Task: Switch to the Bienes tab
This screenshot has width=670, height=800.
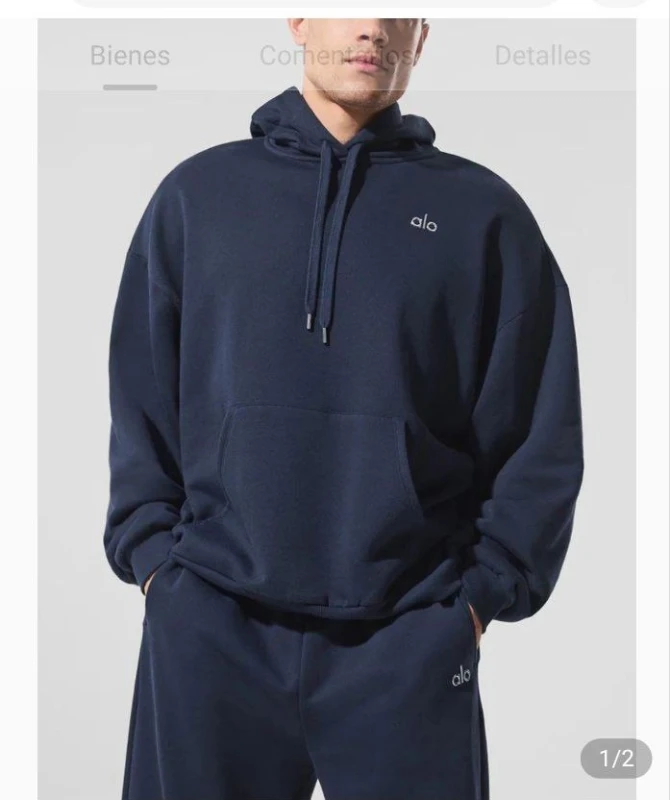Action: point(130,56)
